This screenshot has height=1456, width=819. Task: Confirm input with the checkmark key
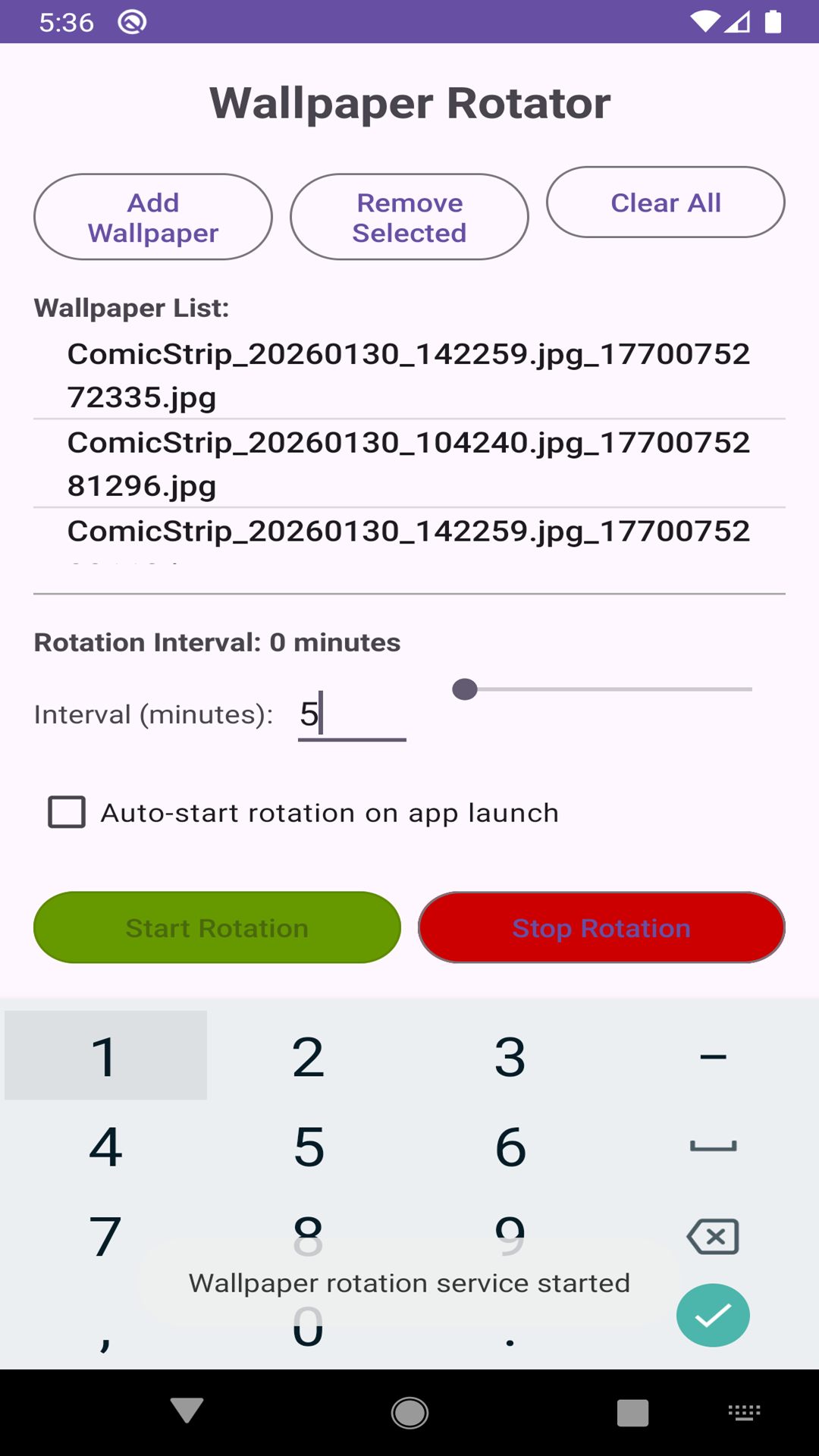point(713,1315)
